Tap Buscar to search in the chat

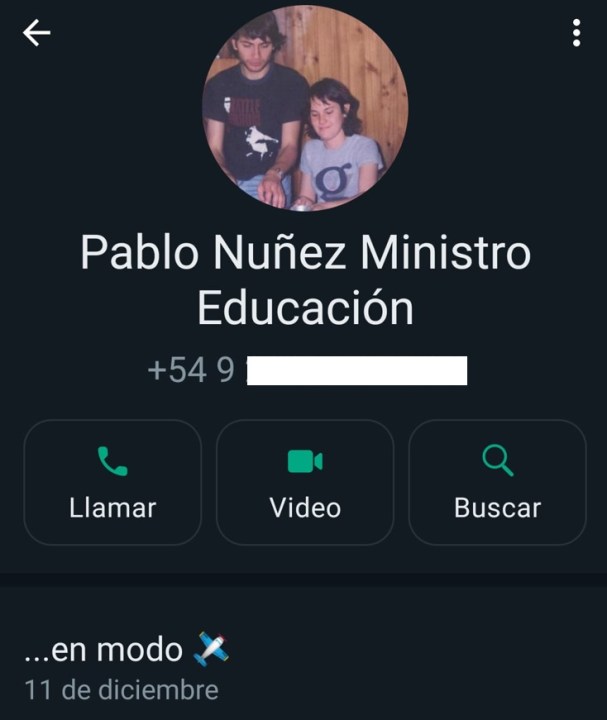[x=497, y=482]
